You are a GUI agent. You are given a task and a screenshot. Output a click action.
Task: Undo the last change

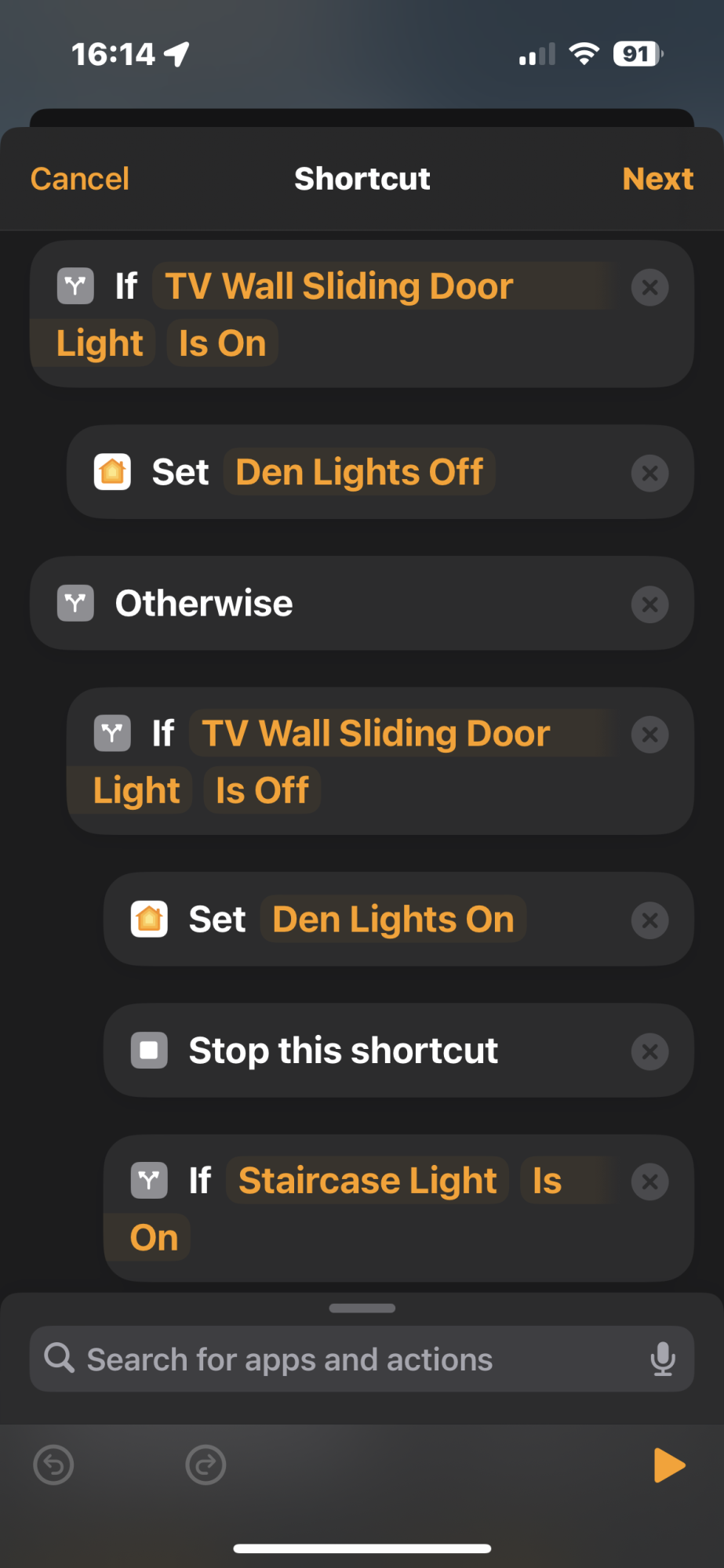[54, 1465]
